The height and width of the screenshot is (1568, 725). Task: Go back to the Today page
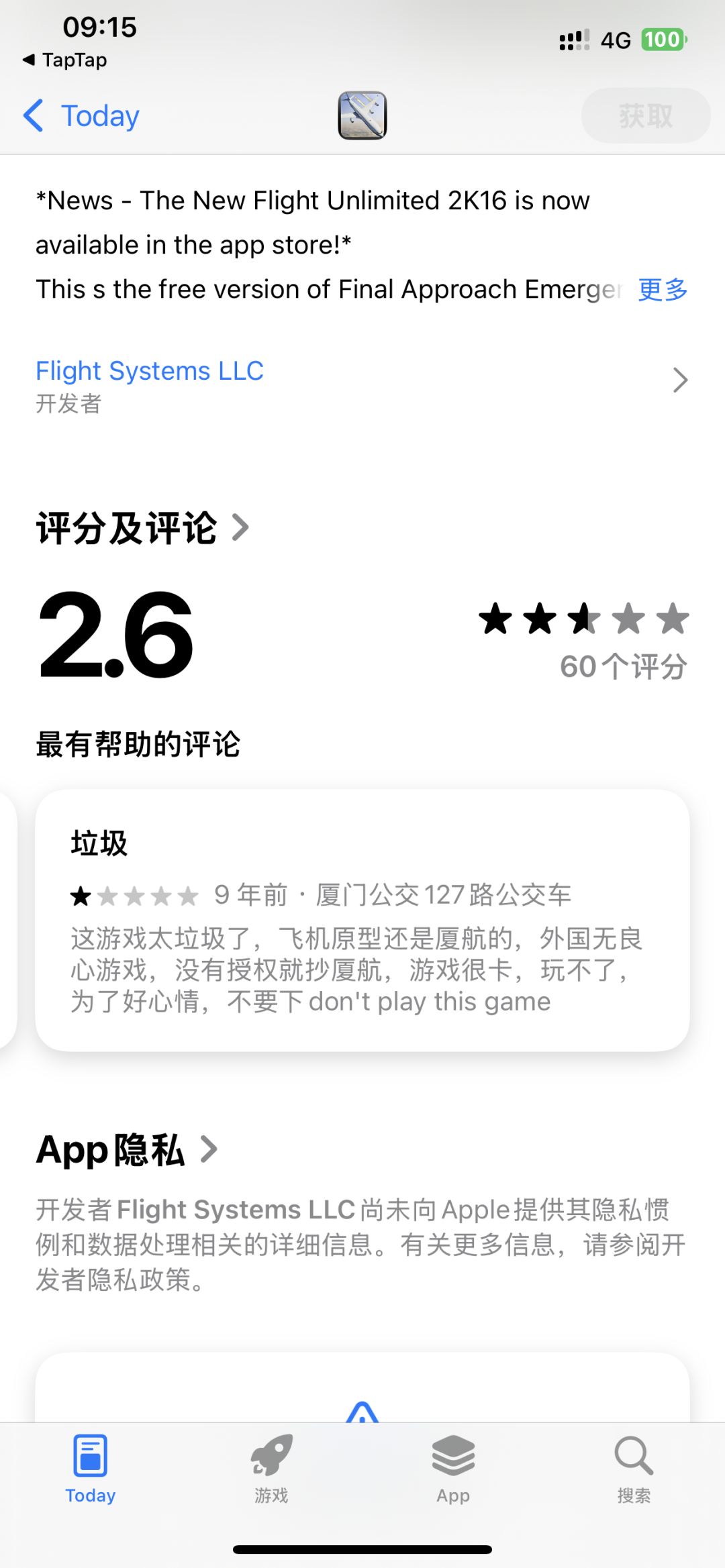tap(81, 116)
